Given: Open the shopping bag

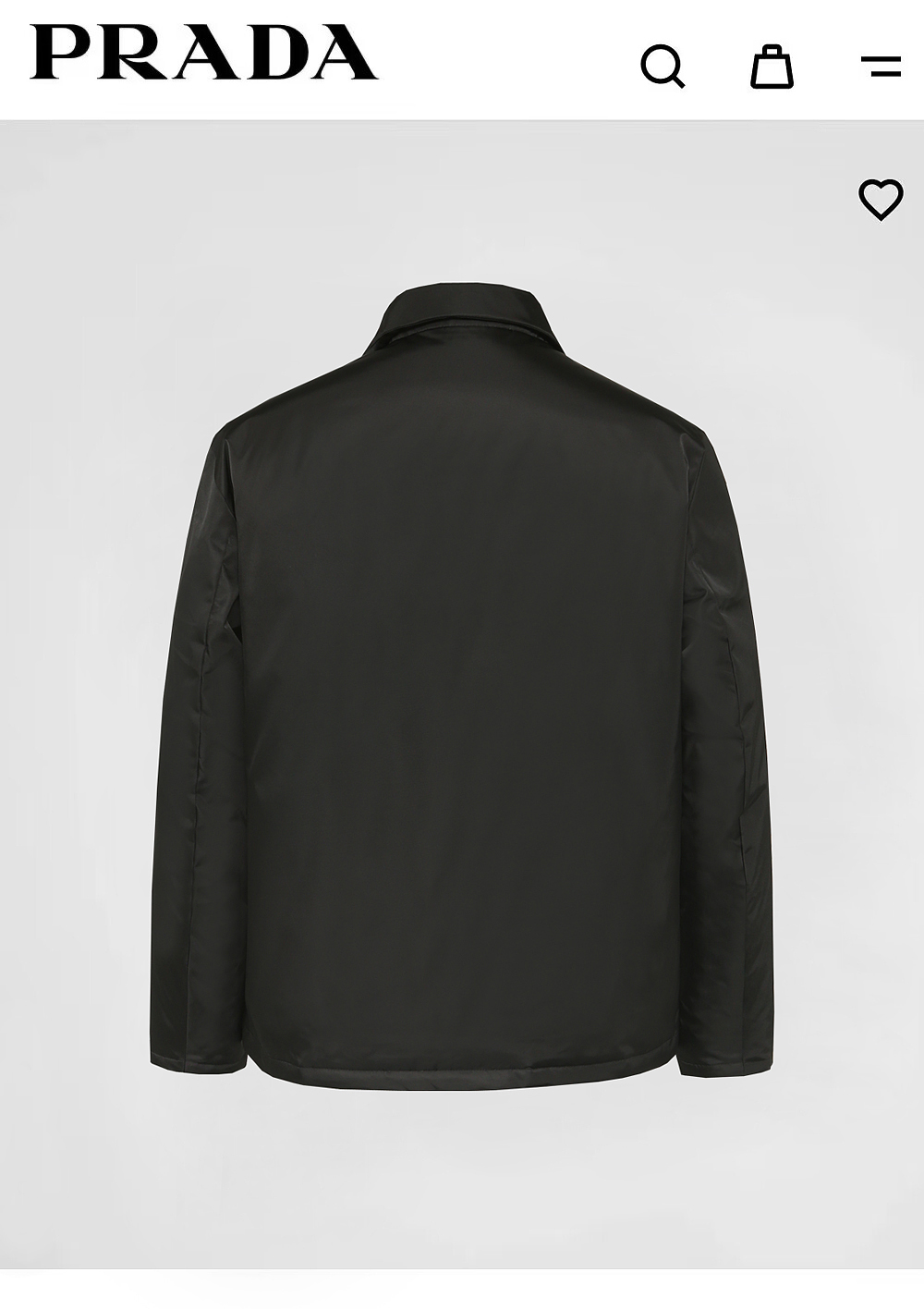Looking at the screenshot, I should pyautogui.click(x=772, y=66).
